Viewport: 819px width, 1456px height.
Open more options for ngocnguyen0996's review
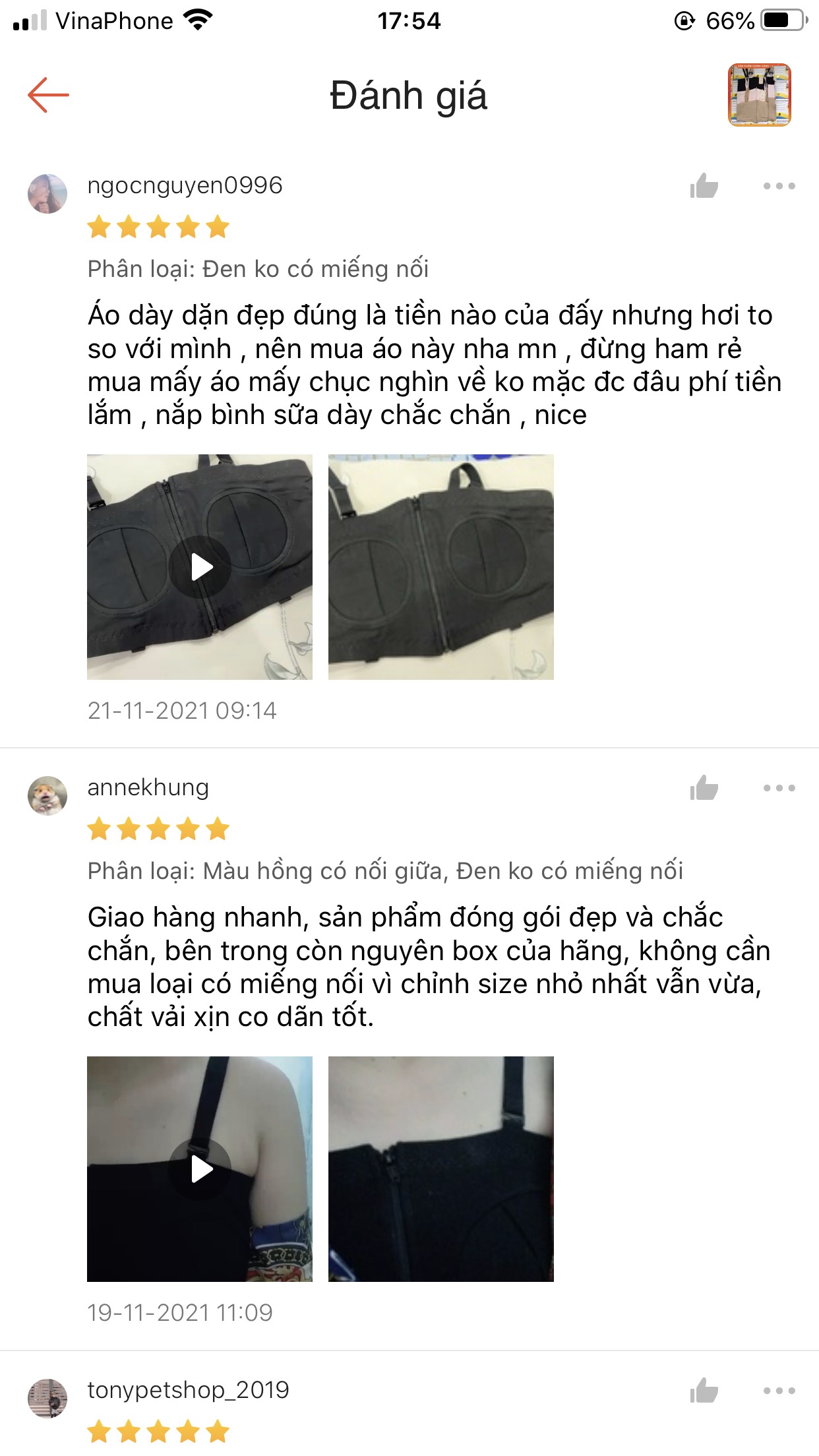tap(779, 186)
